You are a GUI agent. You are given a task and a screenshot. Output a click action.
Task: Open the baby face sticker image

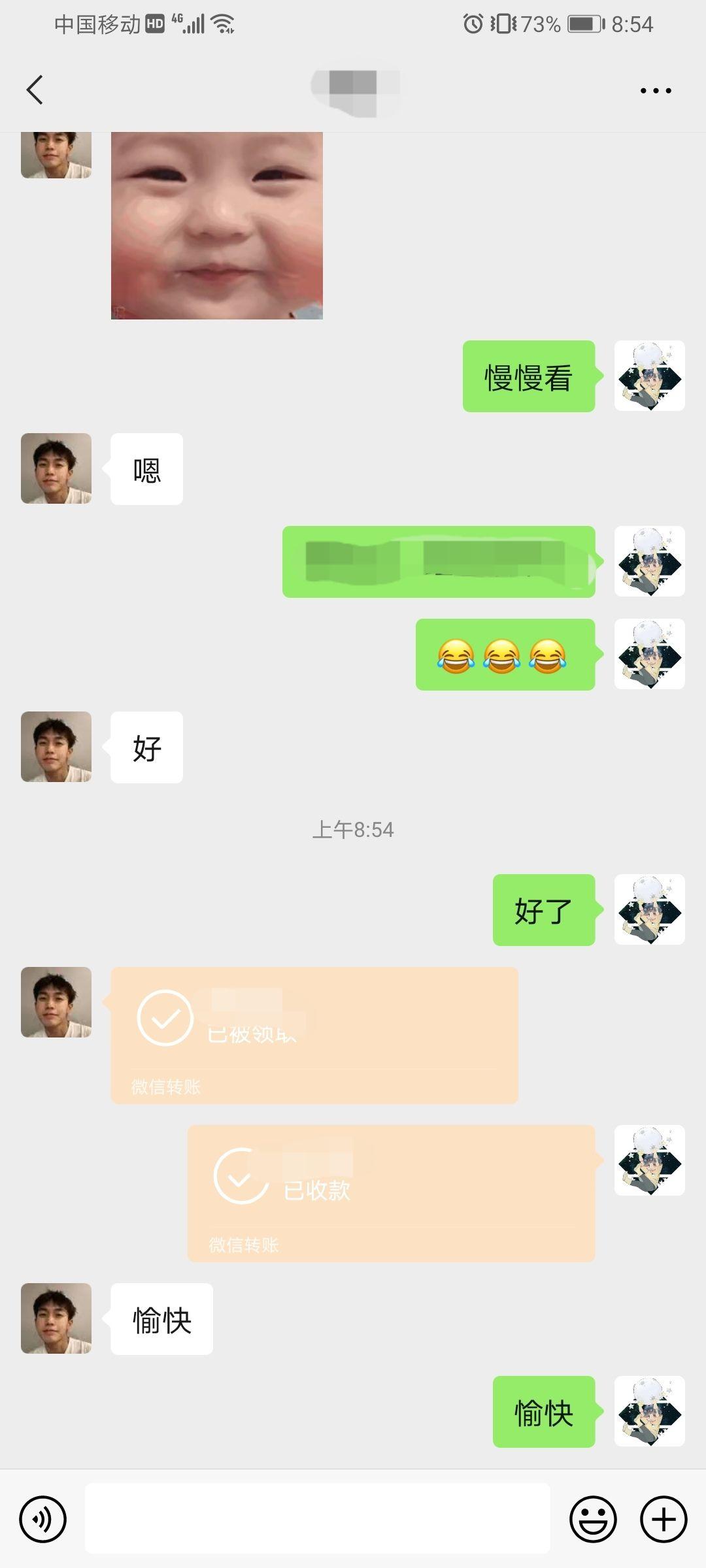click(x=217, y=225)
